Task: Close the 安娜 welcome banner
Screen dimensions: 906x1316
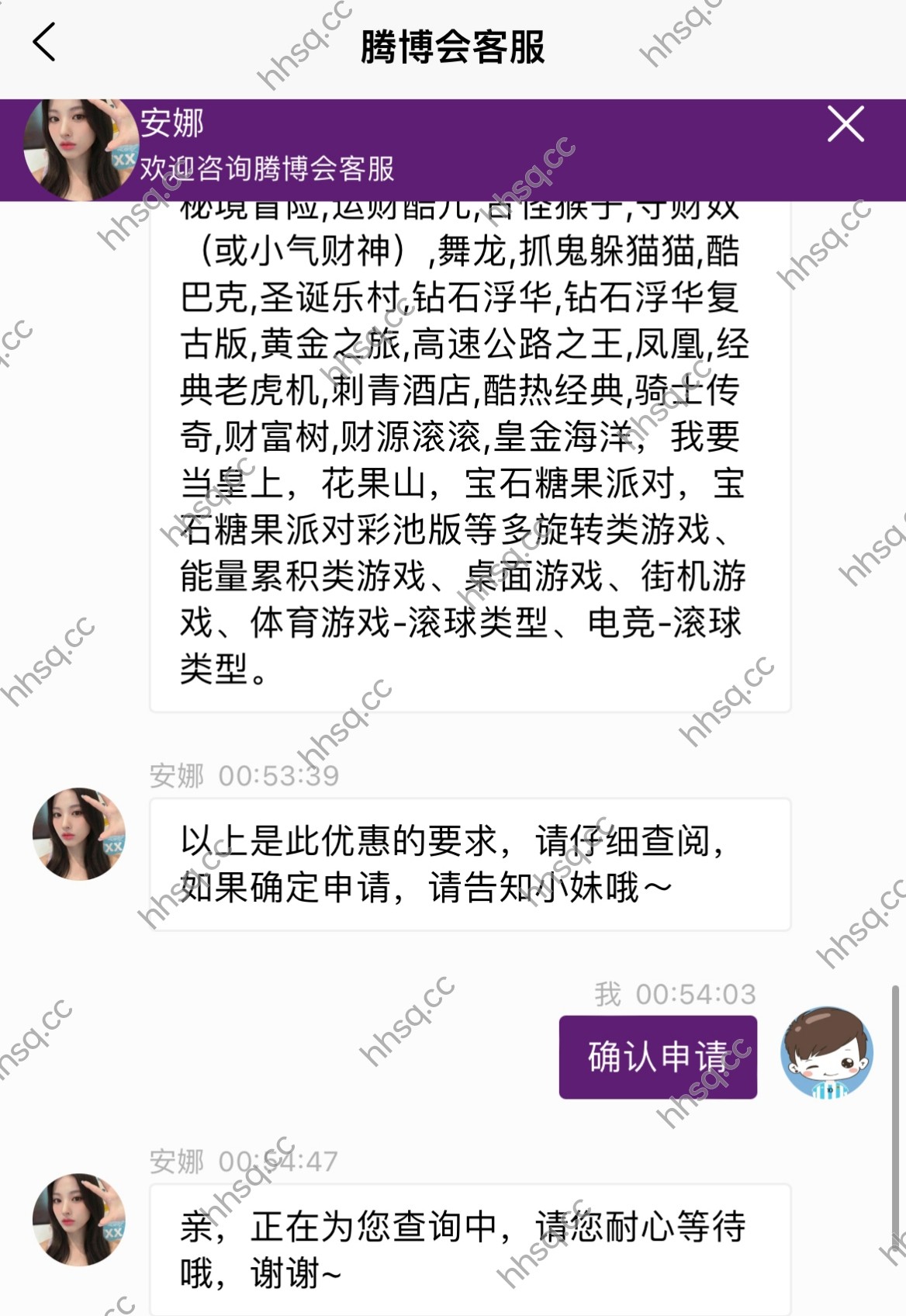Action: (845, 125)
